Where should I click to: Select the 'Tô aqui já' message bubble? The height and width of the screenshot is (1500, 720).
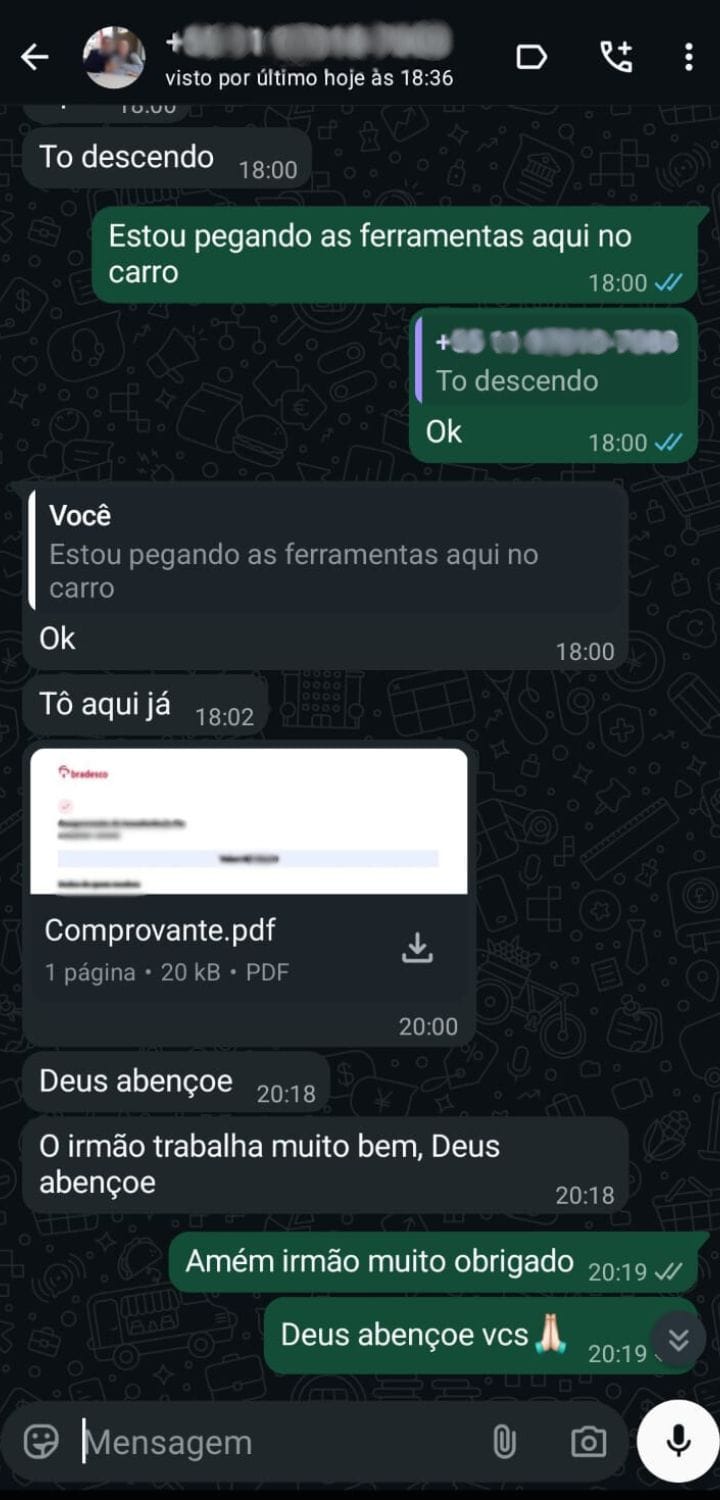tap(110, 703)
